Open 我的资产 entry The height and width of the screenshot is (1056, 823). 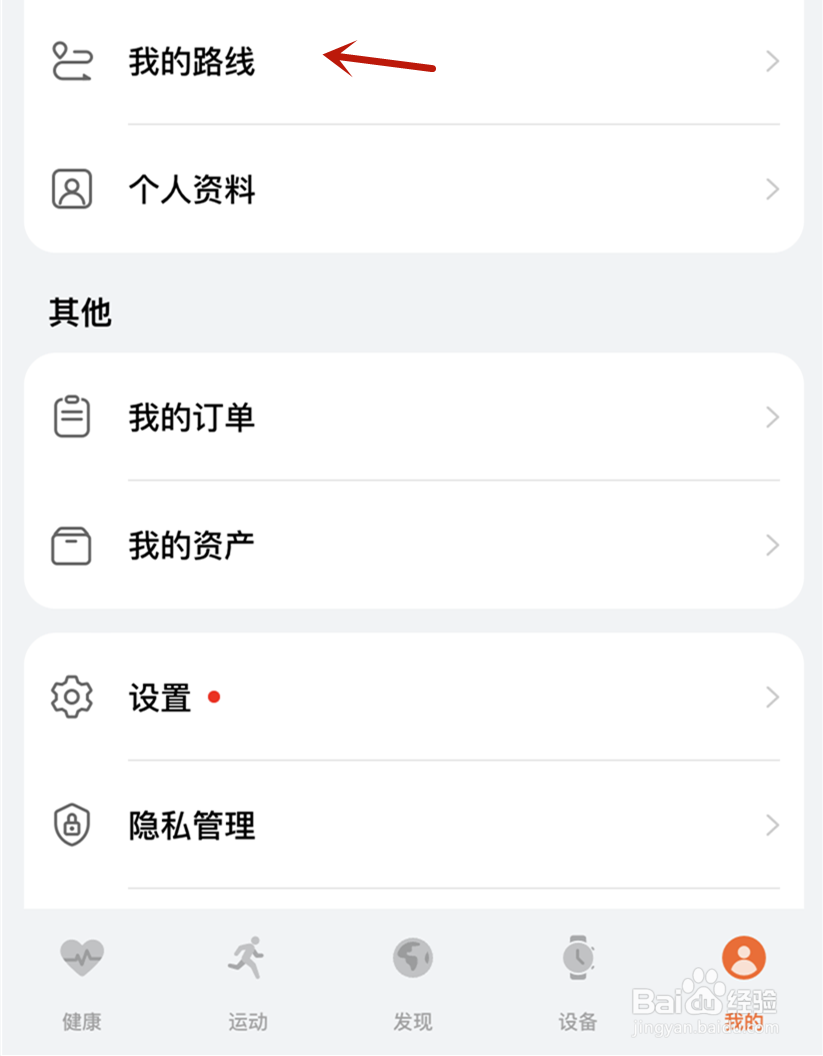(x=192, y=545)
